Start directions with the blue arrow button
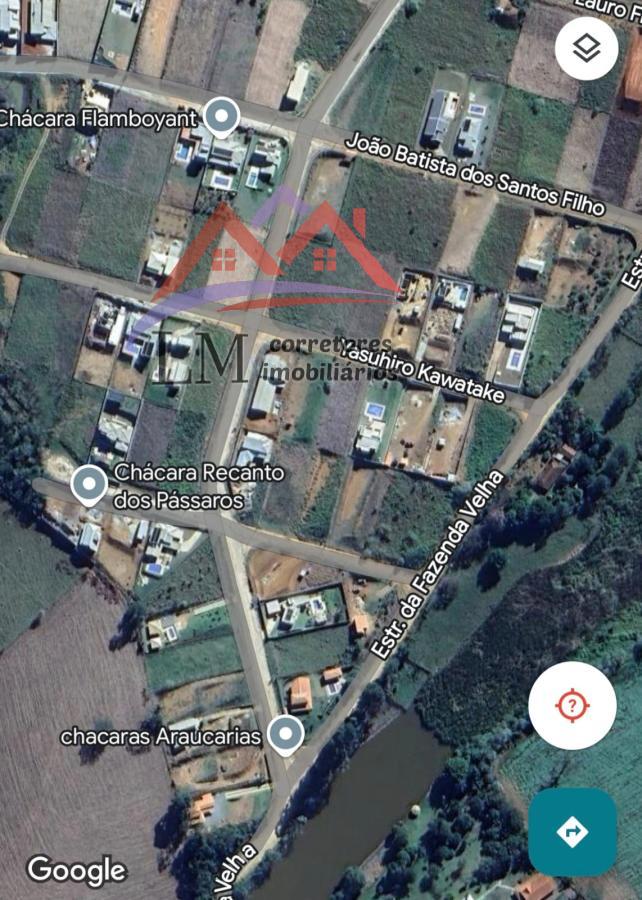The height and width of the screenshot is (900, 642). click(572, 832)
